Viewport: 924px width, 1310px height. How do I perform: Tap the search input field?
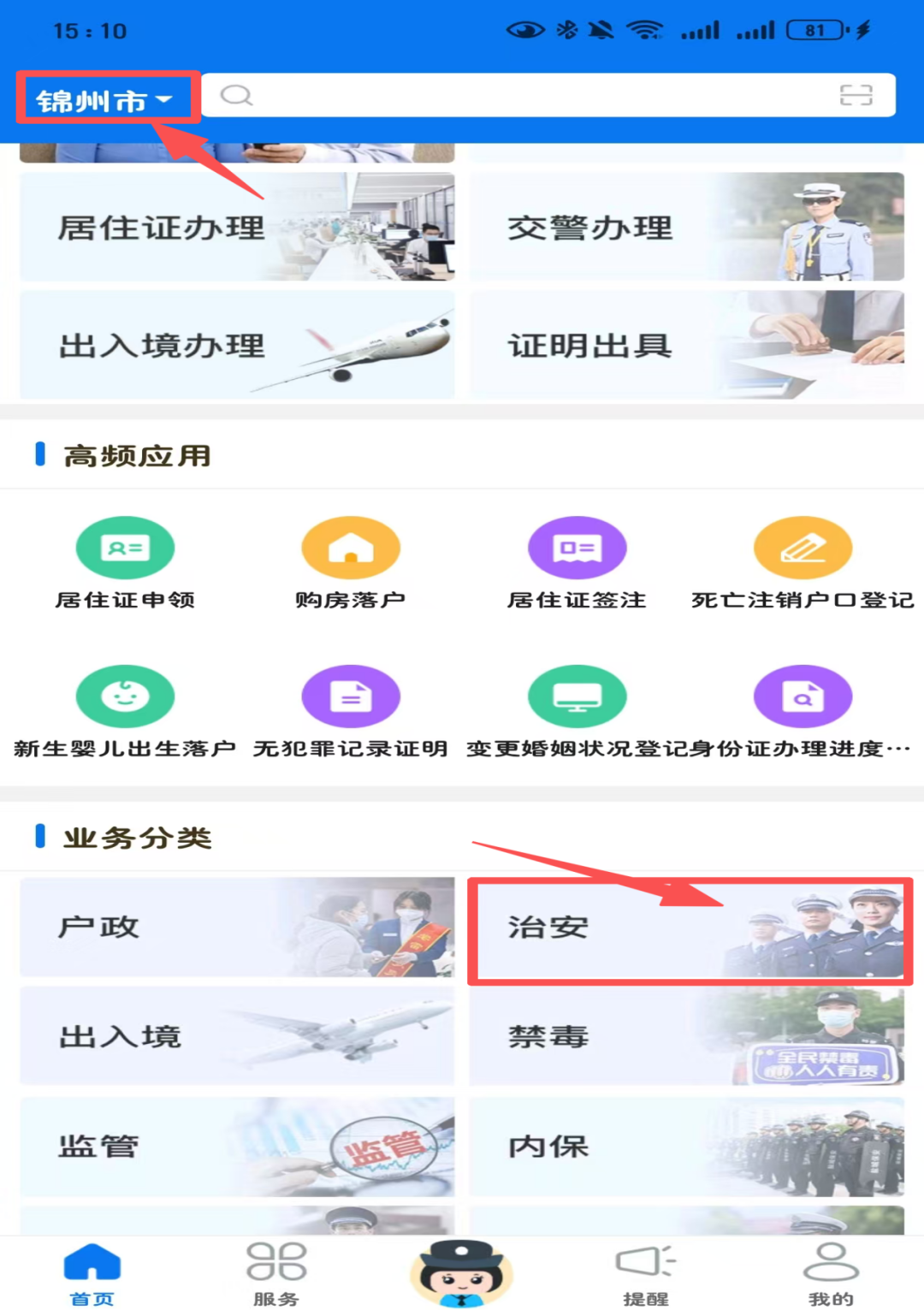coord(513,95)
